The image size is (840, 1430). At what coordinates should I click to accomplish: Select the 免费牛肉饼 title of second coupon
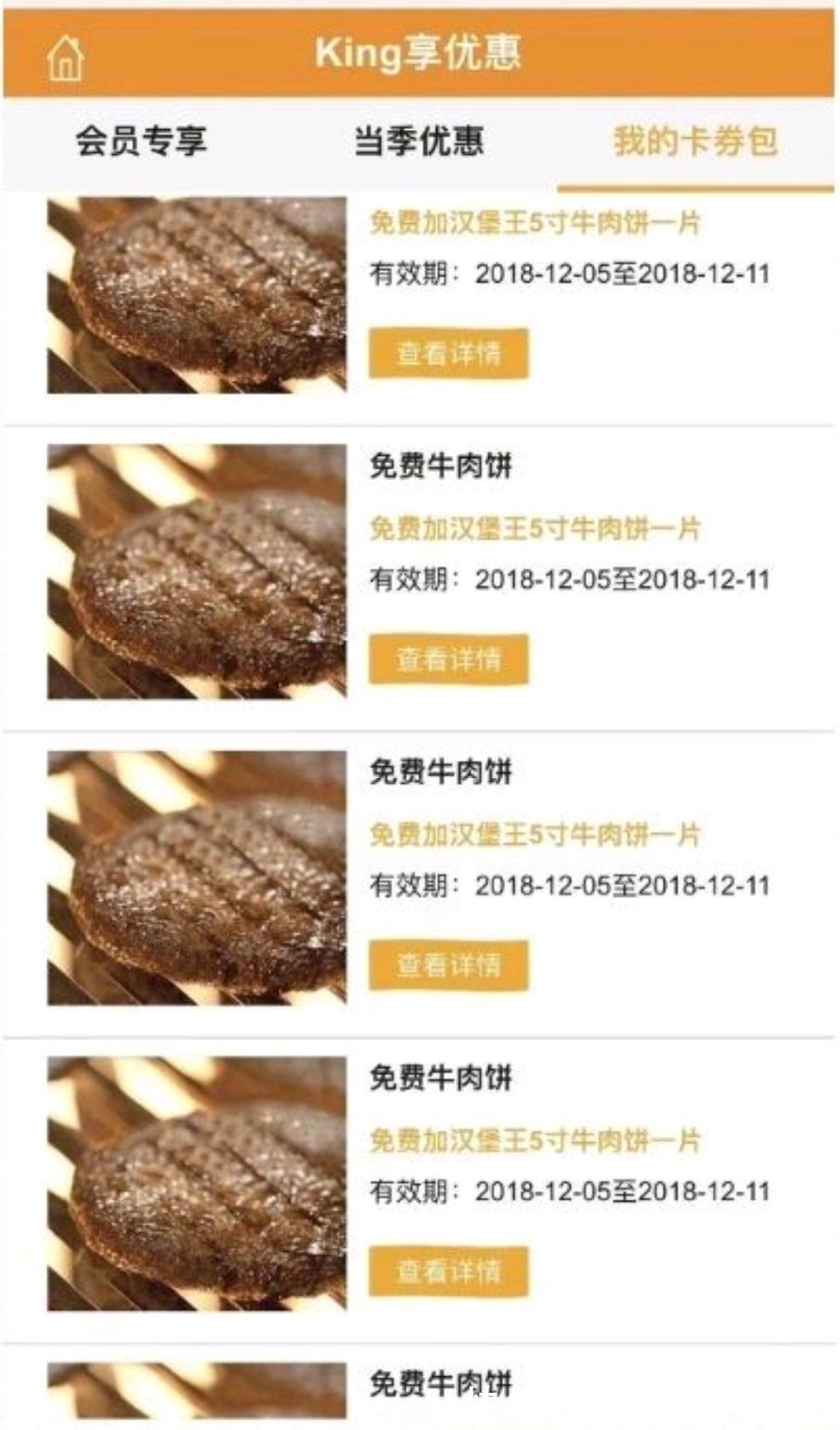[x=433, y=469]
